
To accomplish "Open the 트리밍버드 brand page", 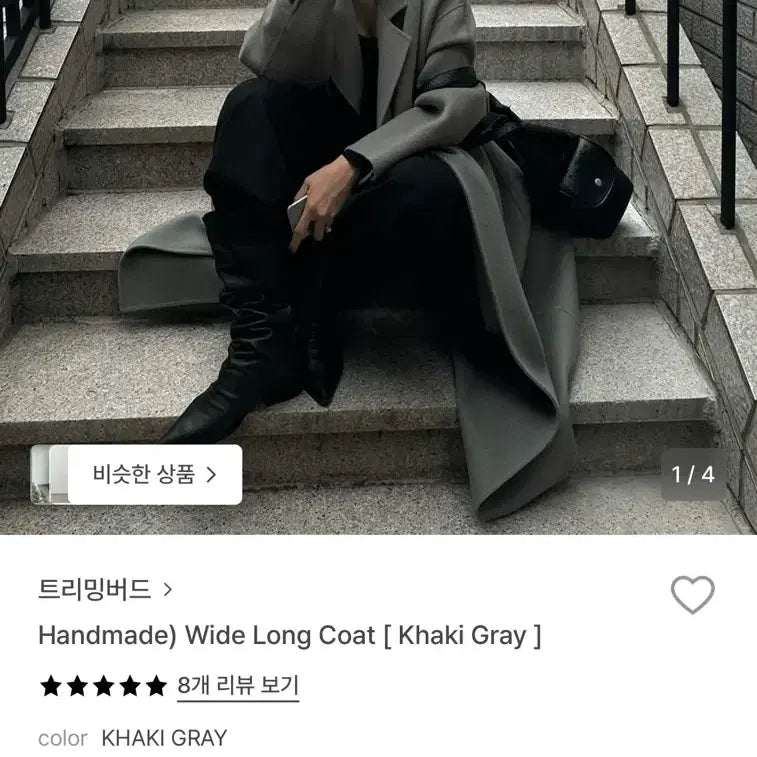I will pos(104,590).
